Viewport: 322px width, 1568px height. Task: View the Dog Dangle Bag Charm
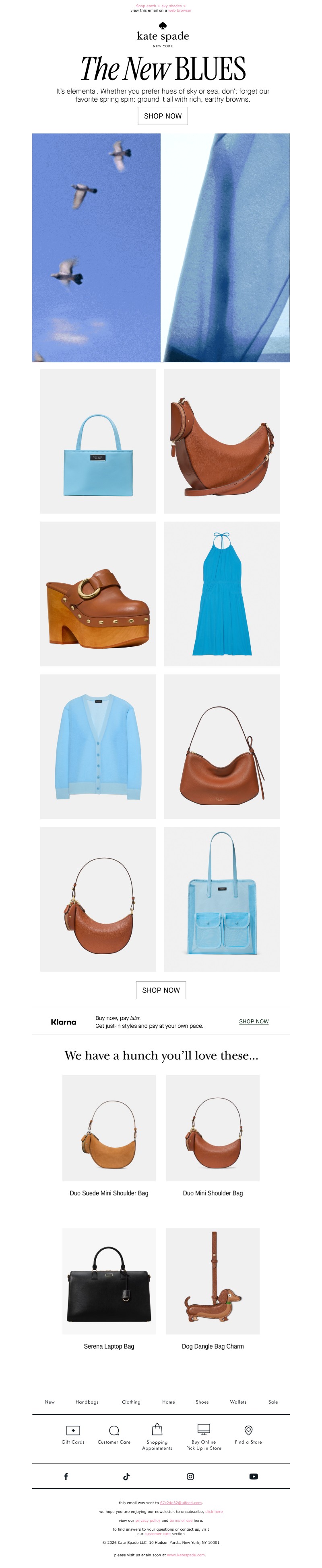click(213, 1281)
